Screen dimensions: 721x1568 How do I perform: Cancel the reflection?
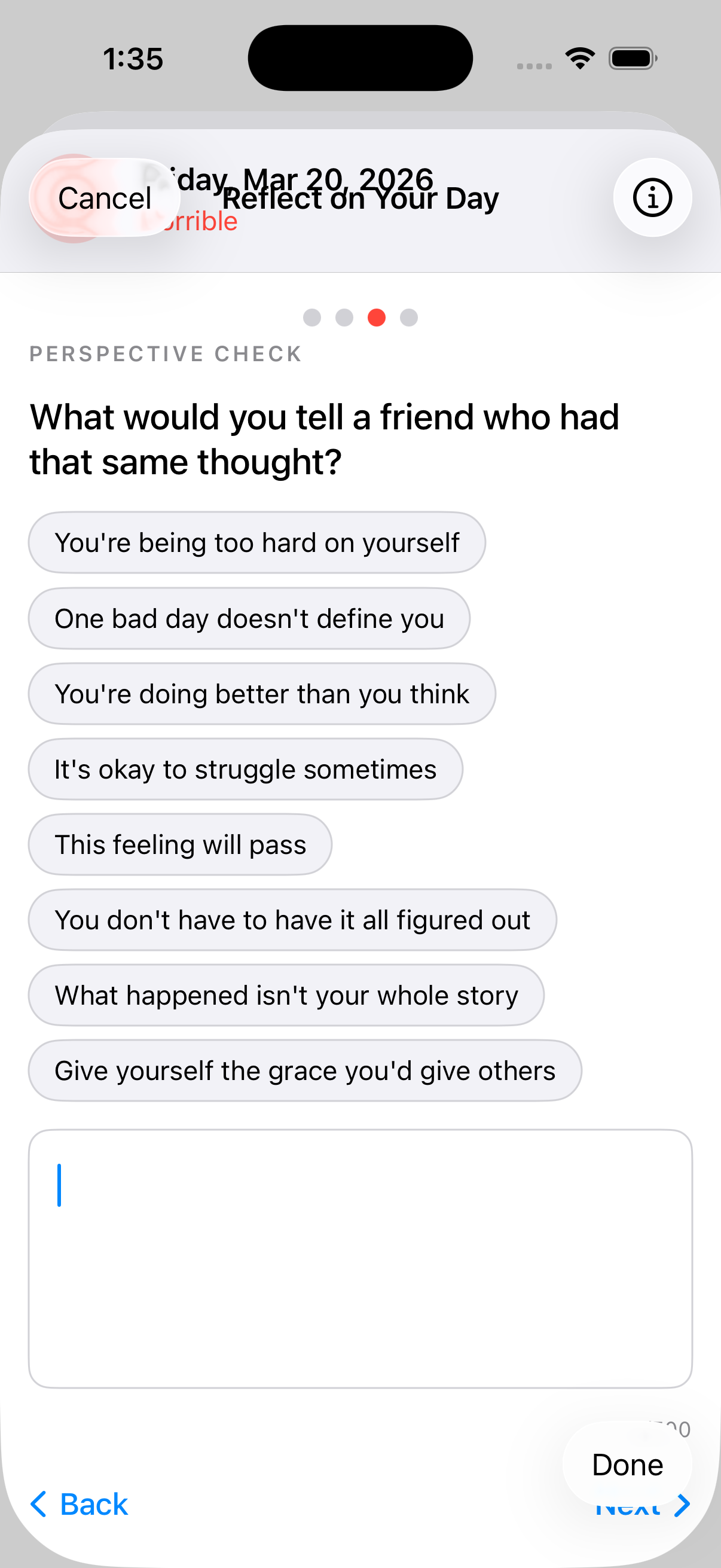point(104,199)
